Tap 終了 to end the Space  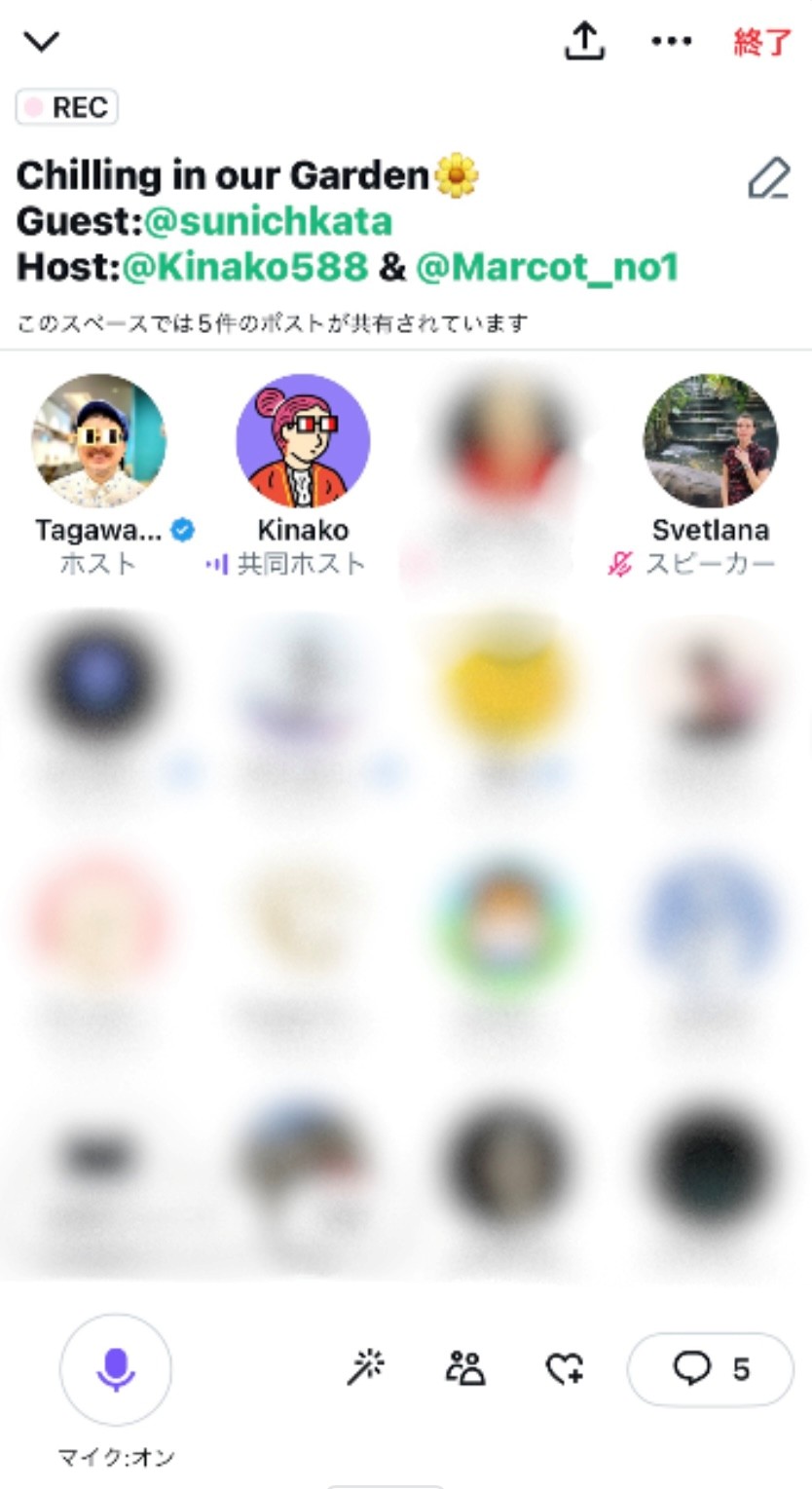762,42
